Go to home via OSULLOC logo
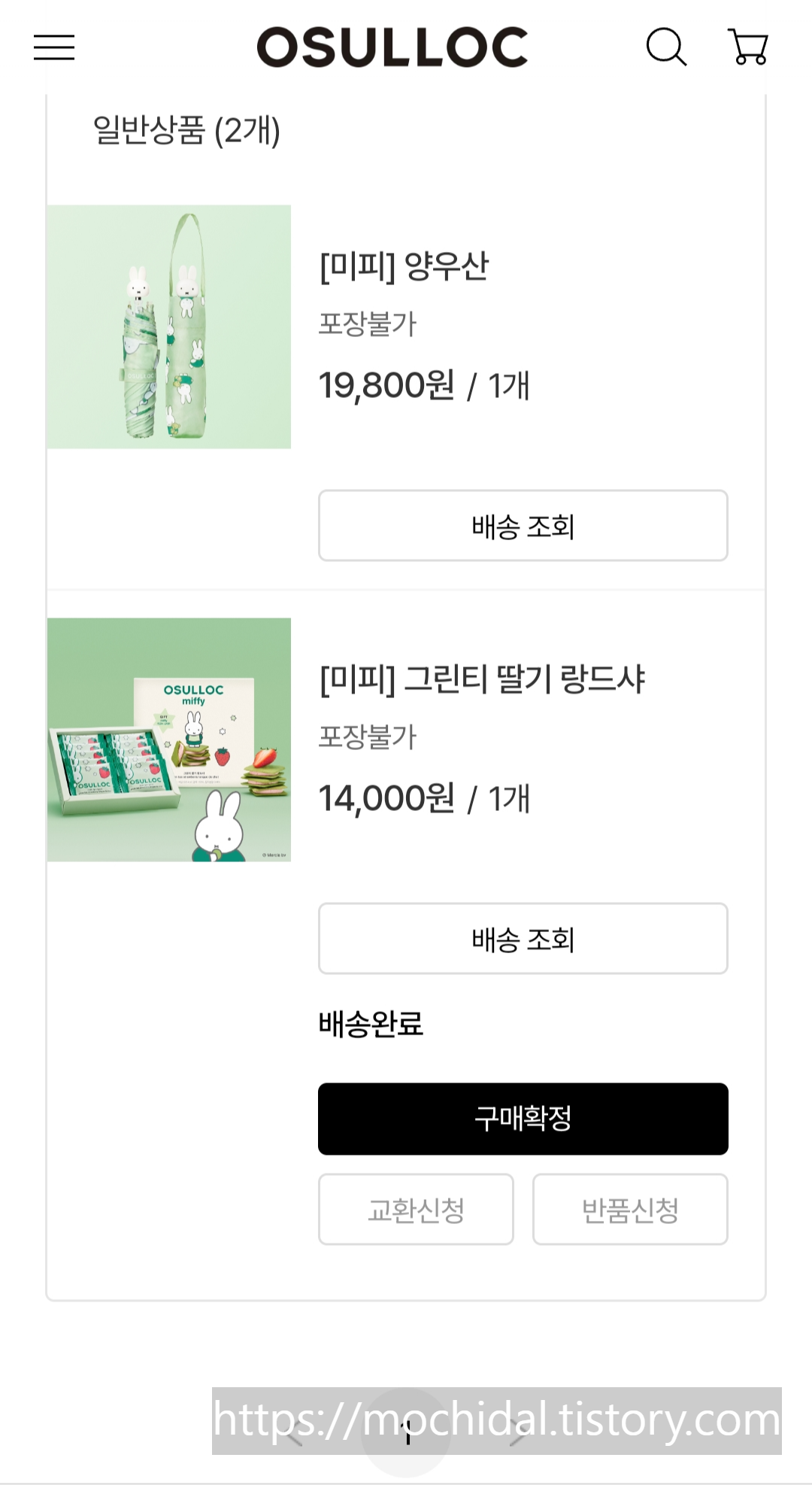Screen dimensions: 812x1485 pos(392,47)
